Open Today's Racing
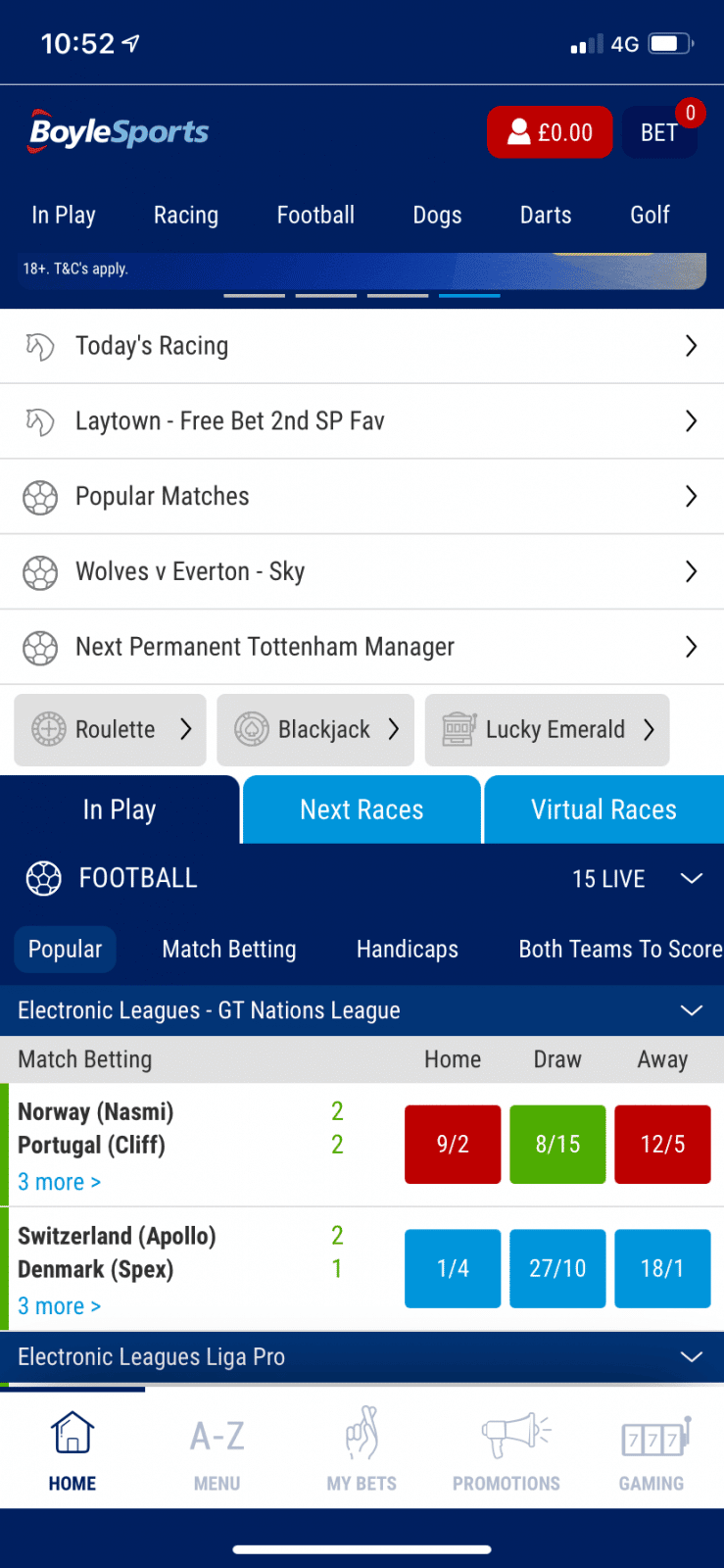 tap(362, 346)
